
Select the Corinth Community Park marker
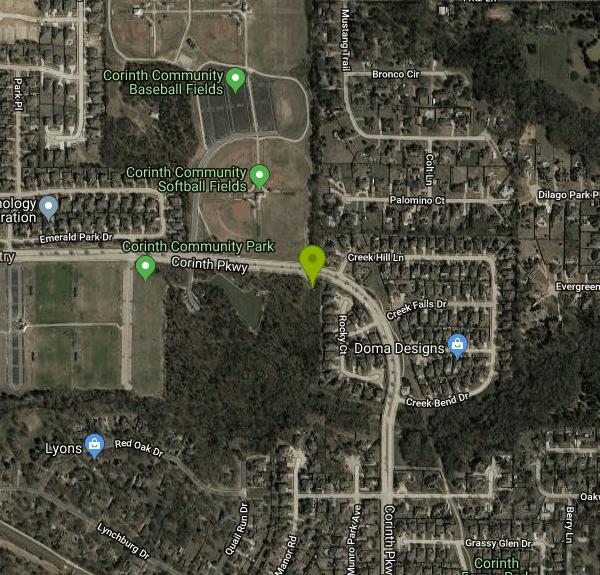146,266
